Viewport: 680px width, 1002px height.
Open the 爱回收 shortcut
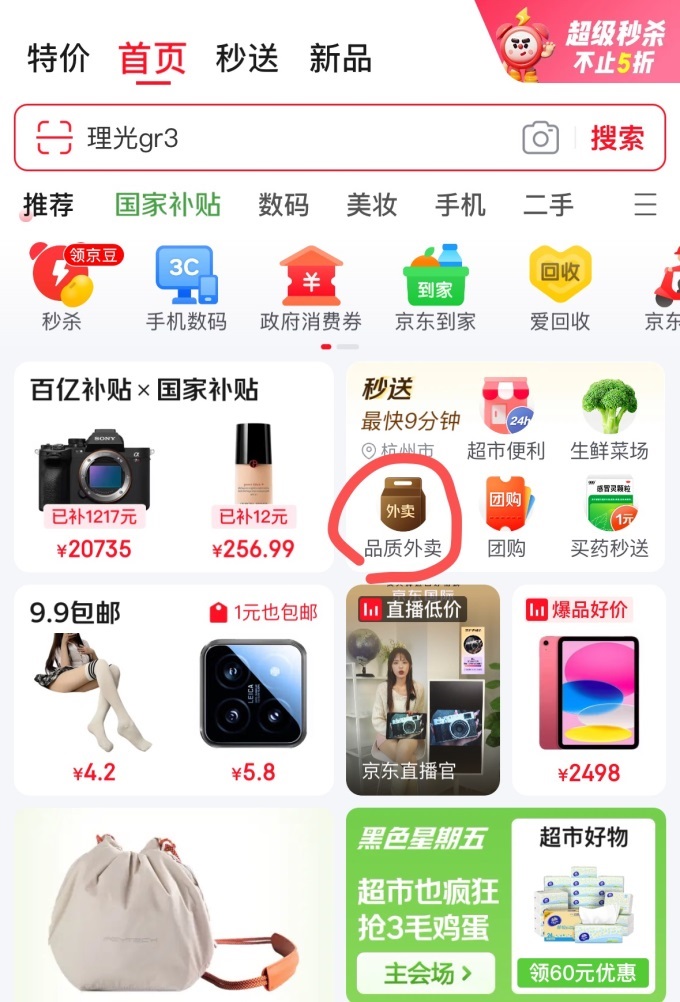click(x=560, y=287)
